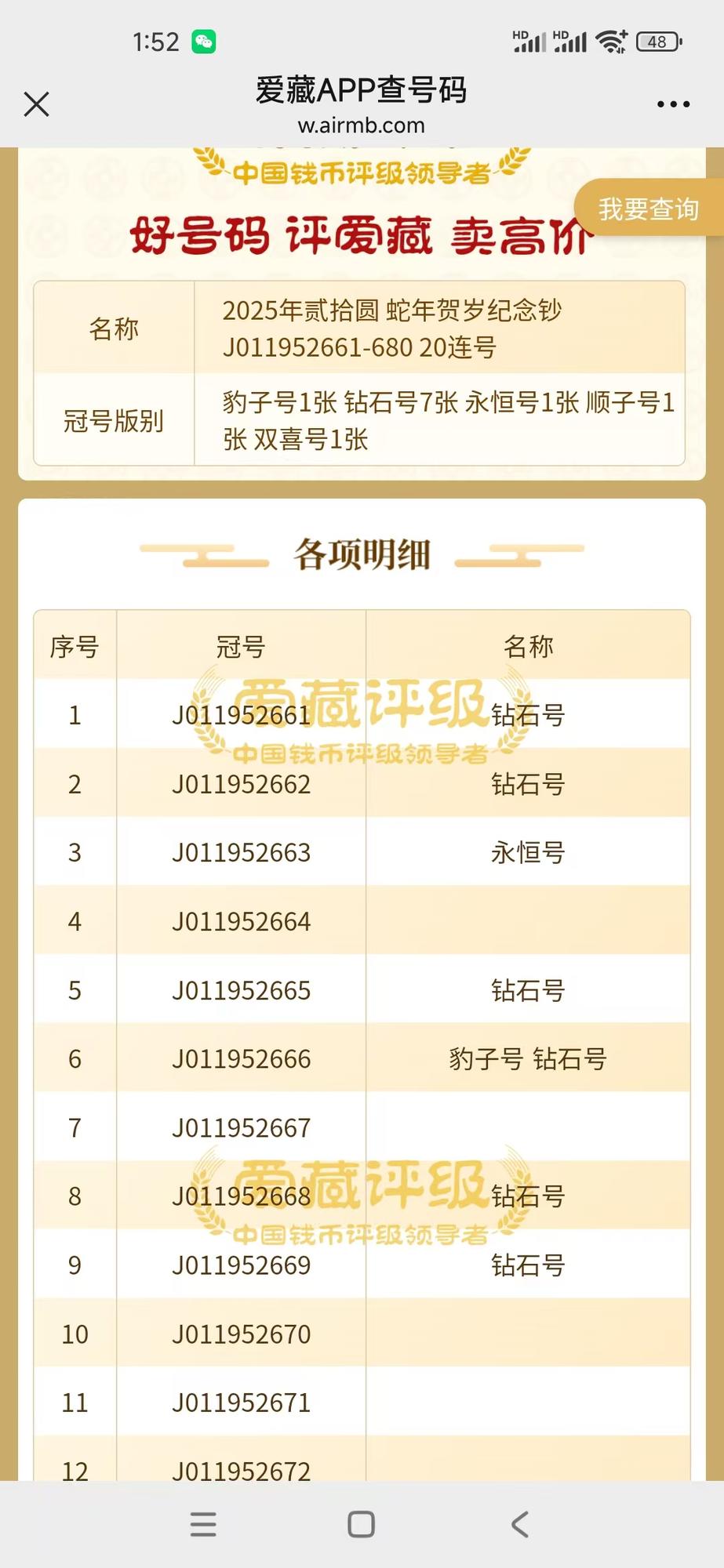Open the three-dot overflow menu

click(673, 103)
